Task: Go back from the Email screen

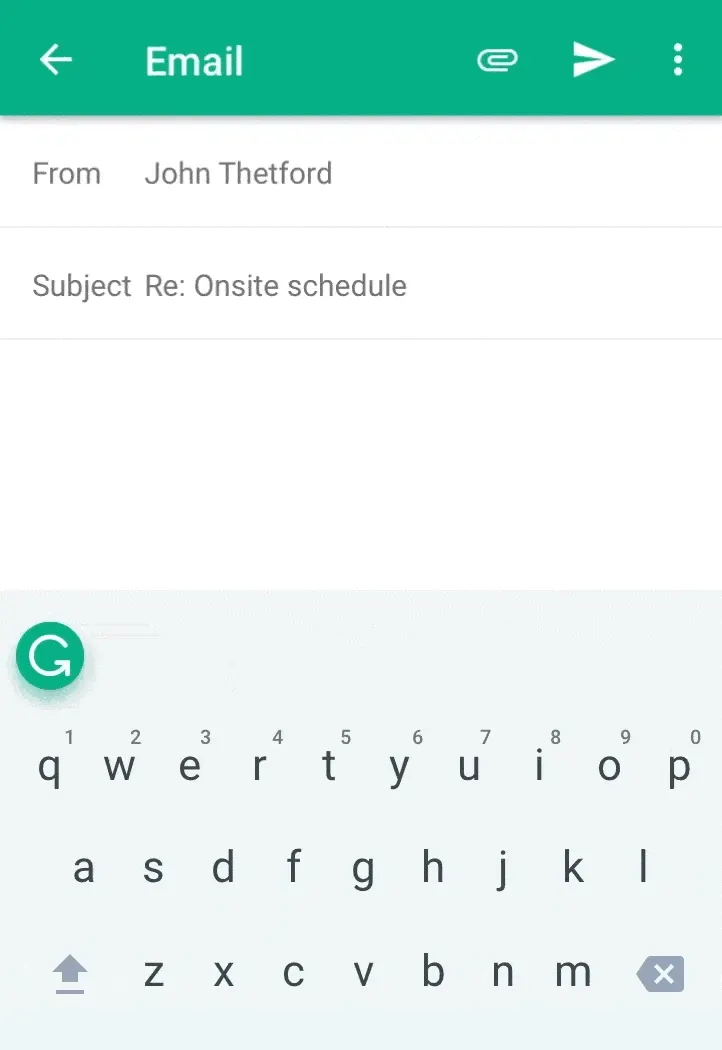Action: pyautogui.click(x=56, y=60)
